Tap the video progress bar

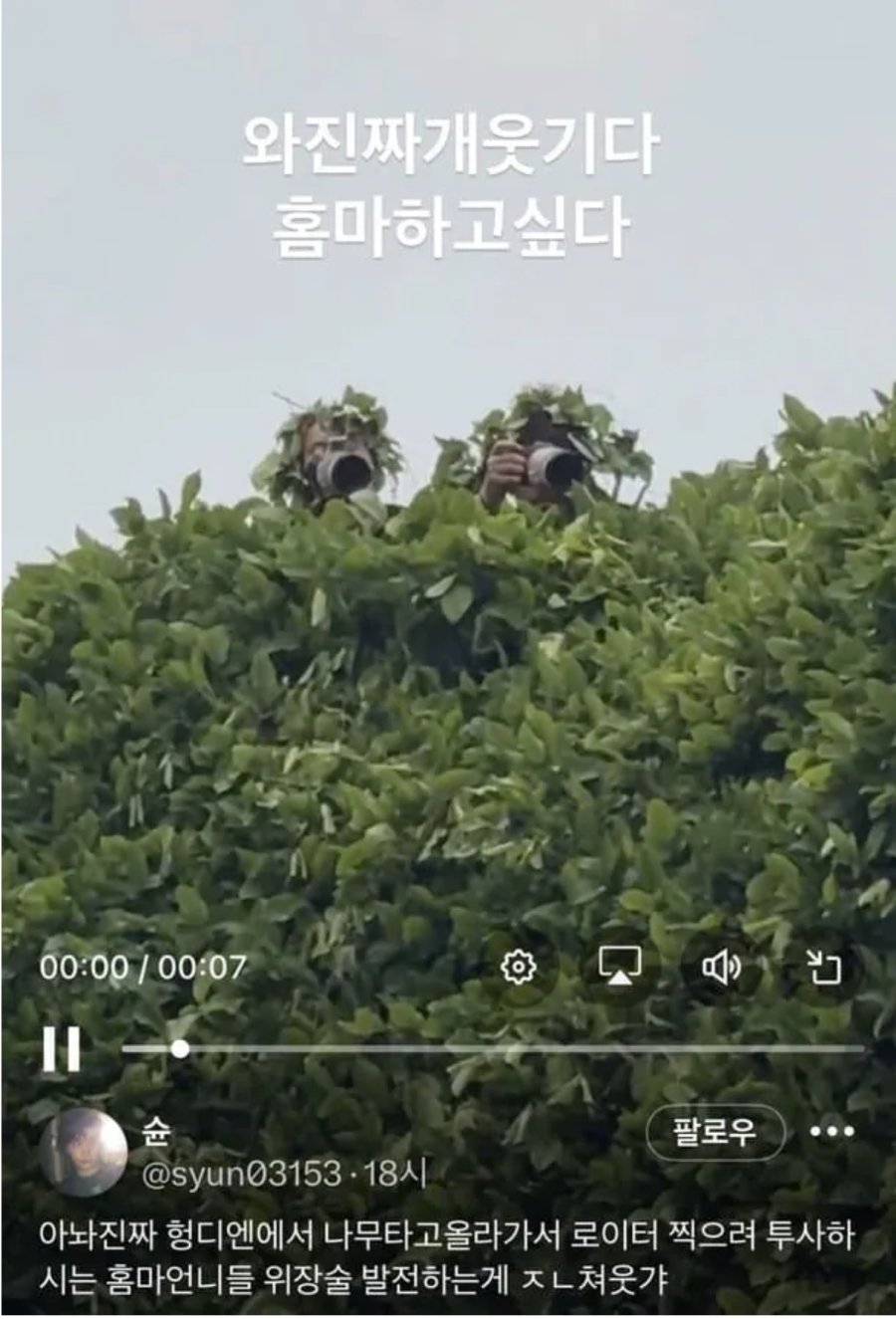494,1048
